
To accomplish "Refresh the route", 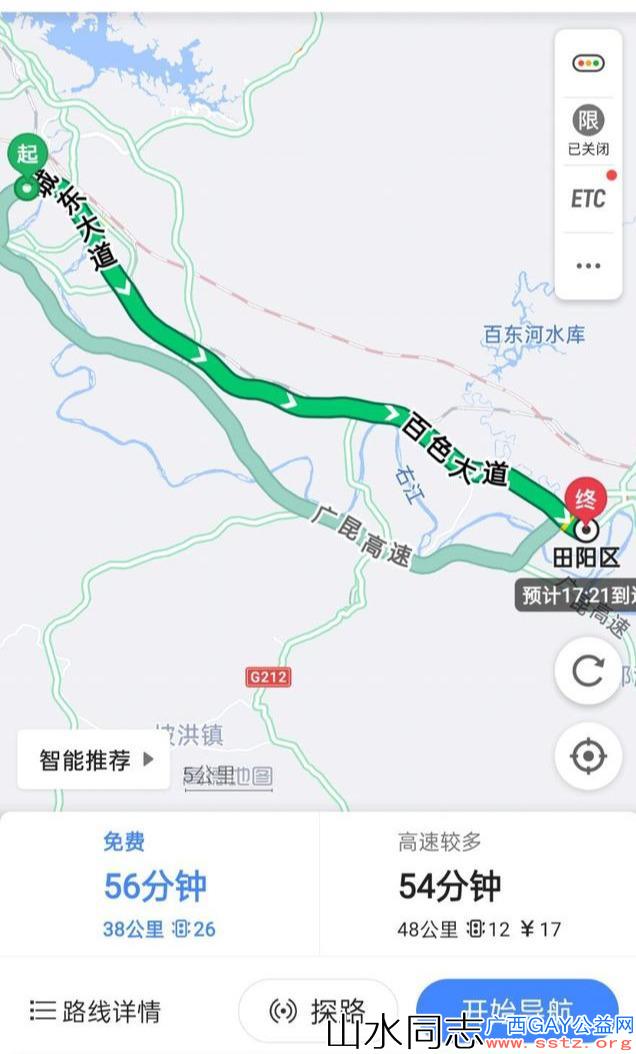I will pyautogui.click(x=588, y=670).
